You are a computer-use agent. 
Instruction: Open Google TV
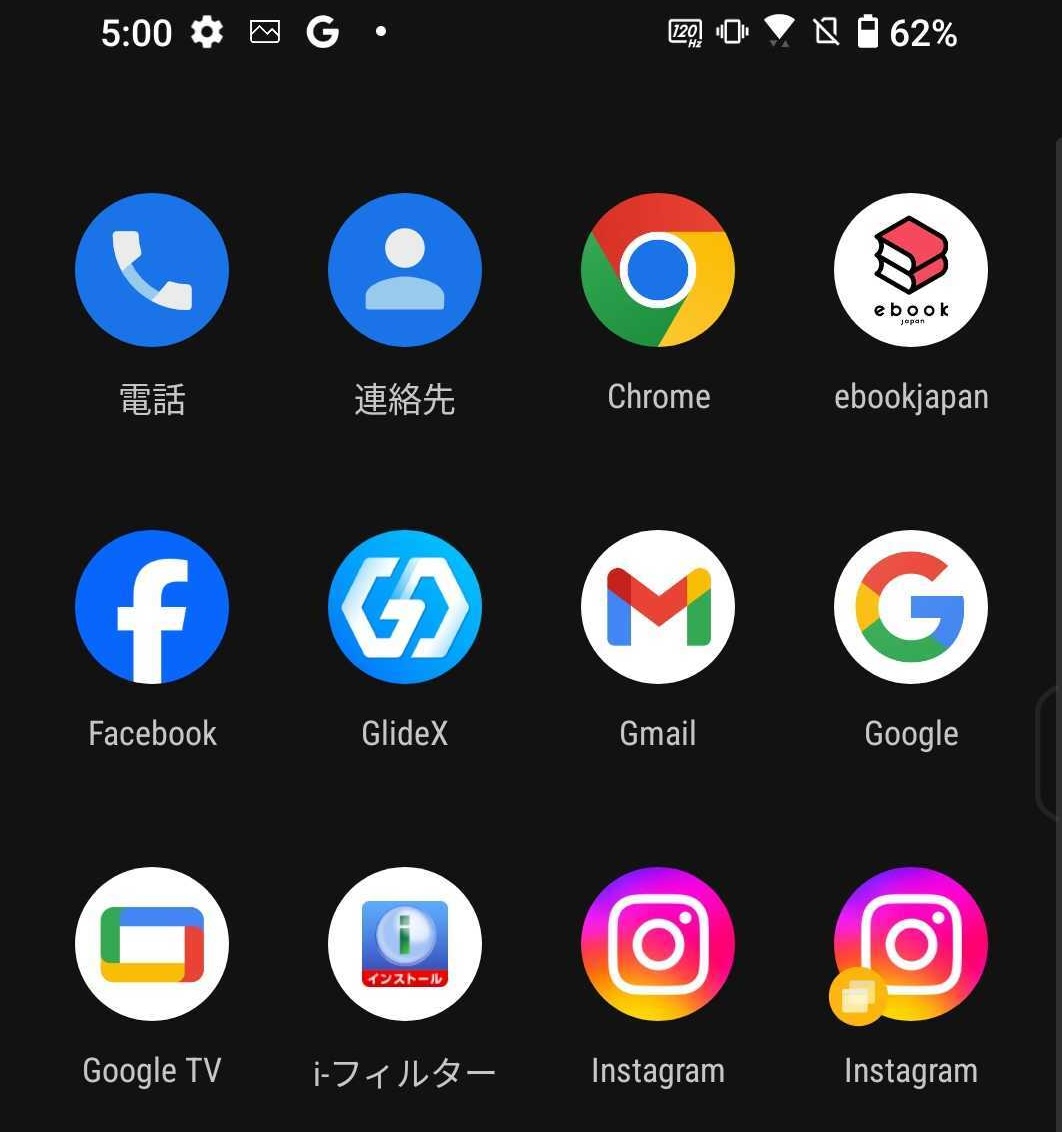[152, 944]
